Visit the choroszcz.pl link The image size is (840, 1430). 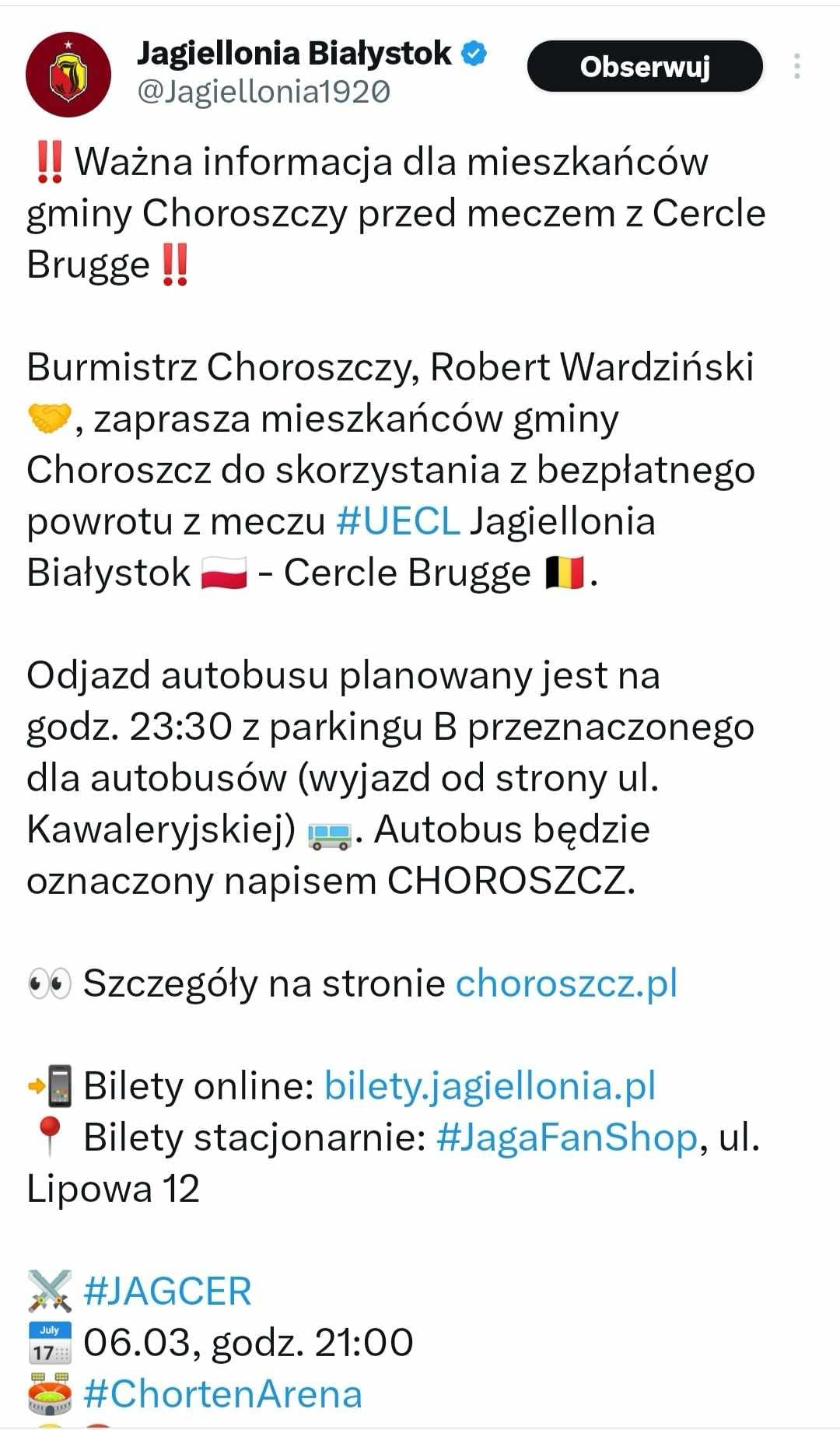point(566,983)
